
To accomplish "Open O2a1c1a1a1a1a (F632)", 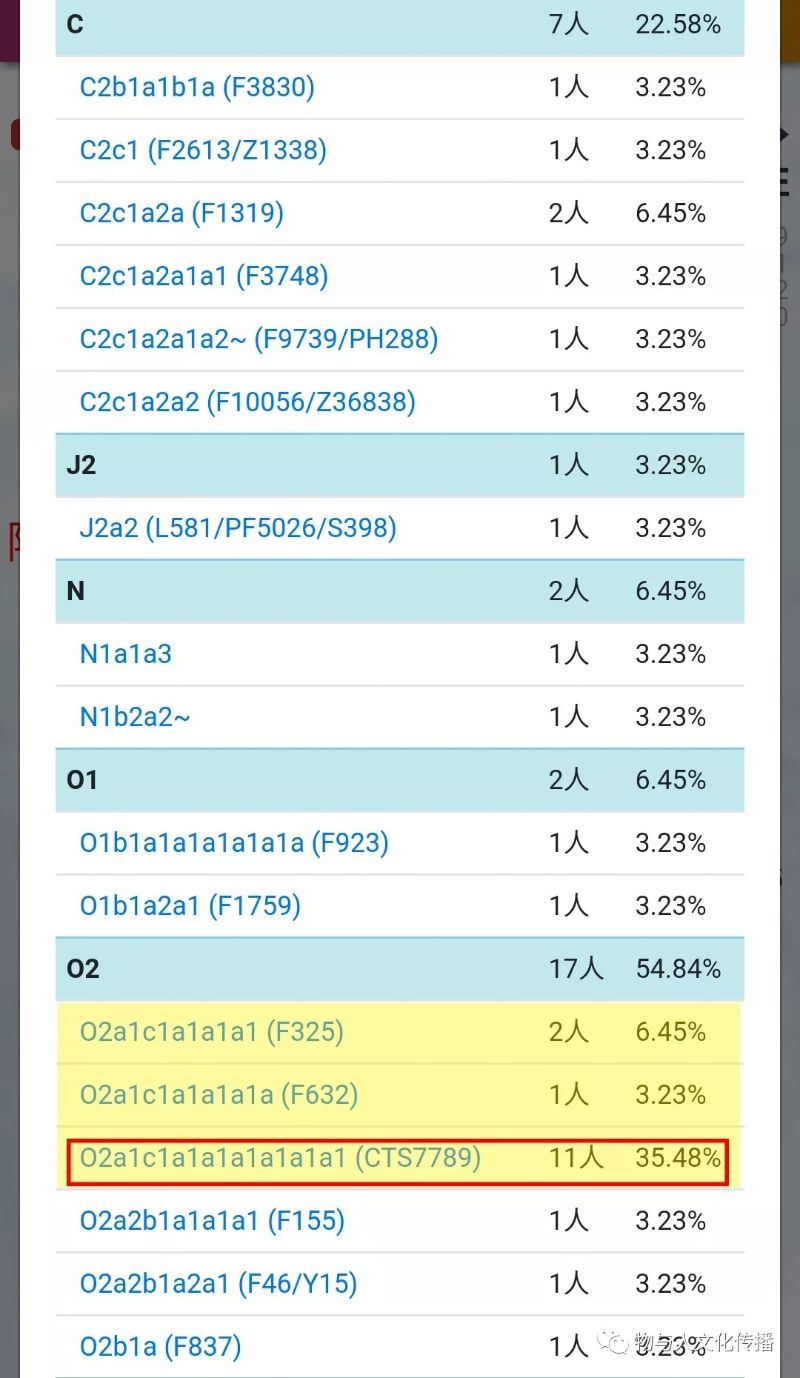I will point(219,1096).
